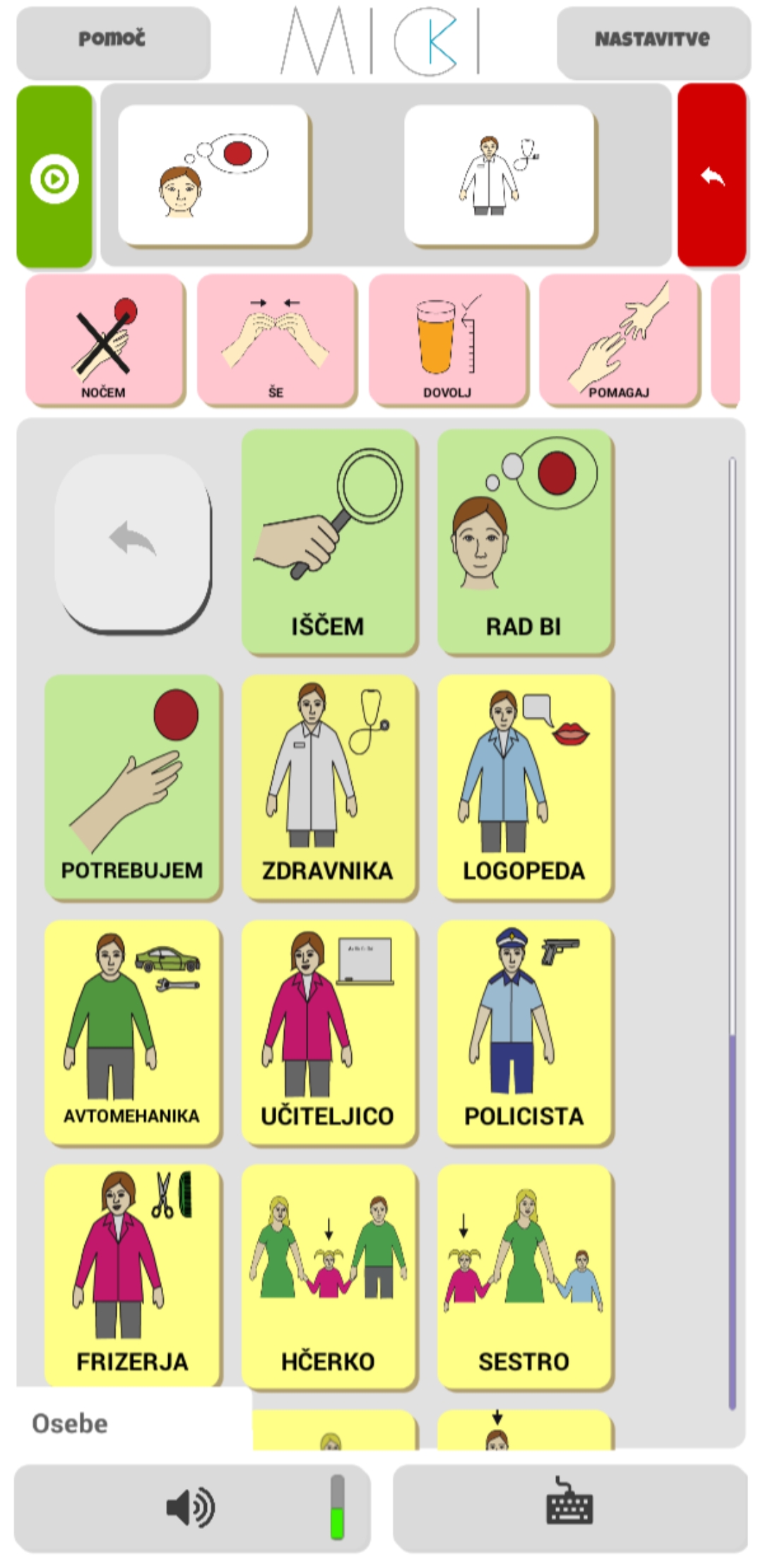
Task: Choose the UČITELJICO card
Action: [x=329, y=1032]
